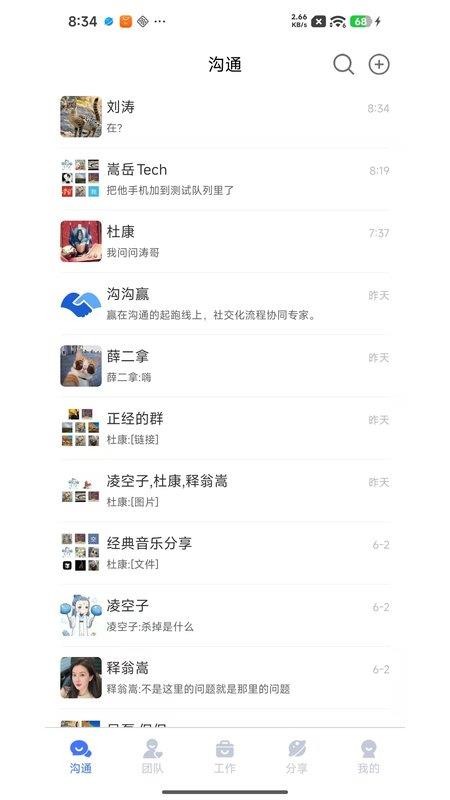Image resolution: width=450 pixels, height=800 pixels.
Task: Go to the 我的 tab
Action: point(368,757)
